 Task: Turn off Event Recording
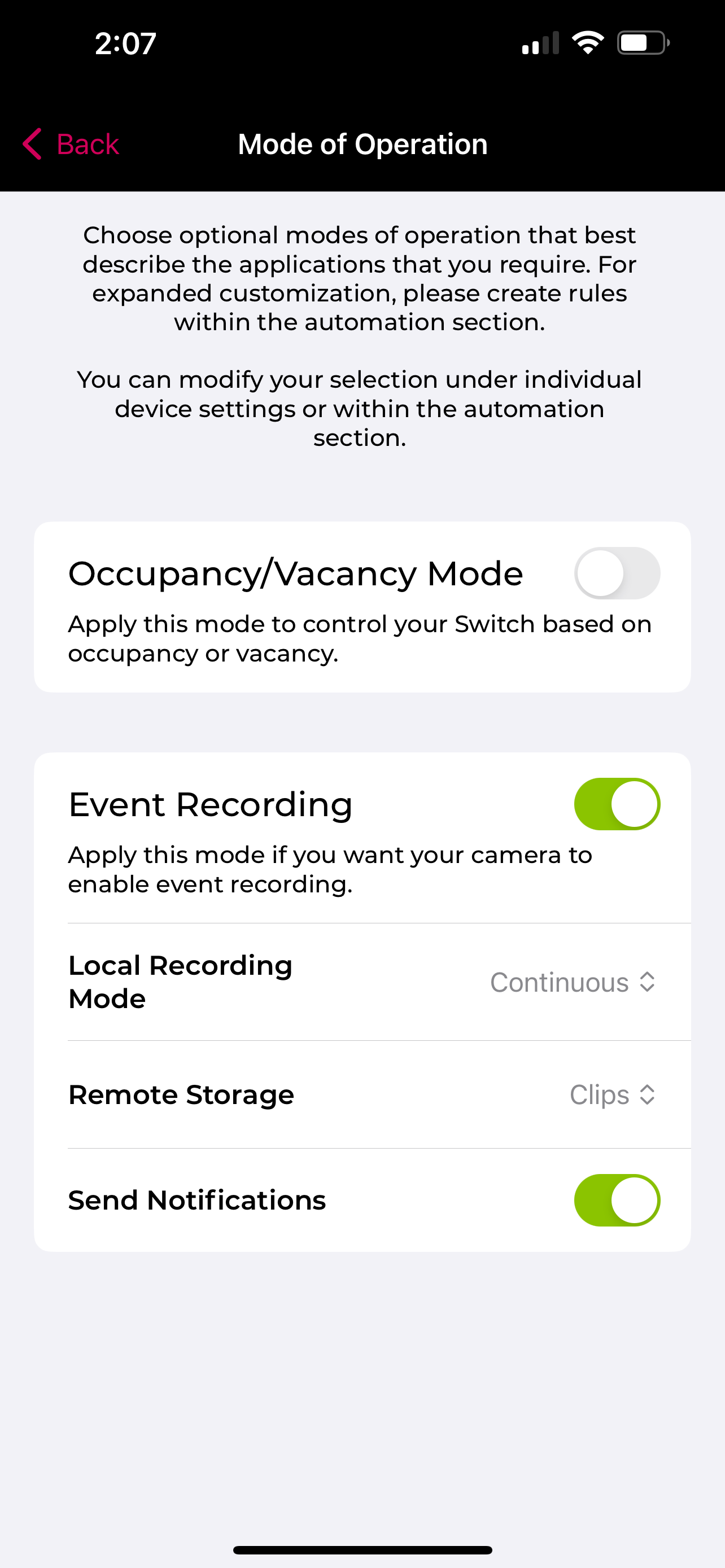(x=617, y=804)
